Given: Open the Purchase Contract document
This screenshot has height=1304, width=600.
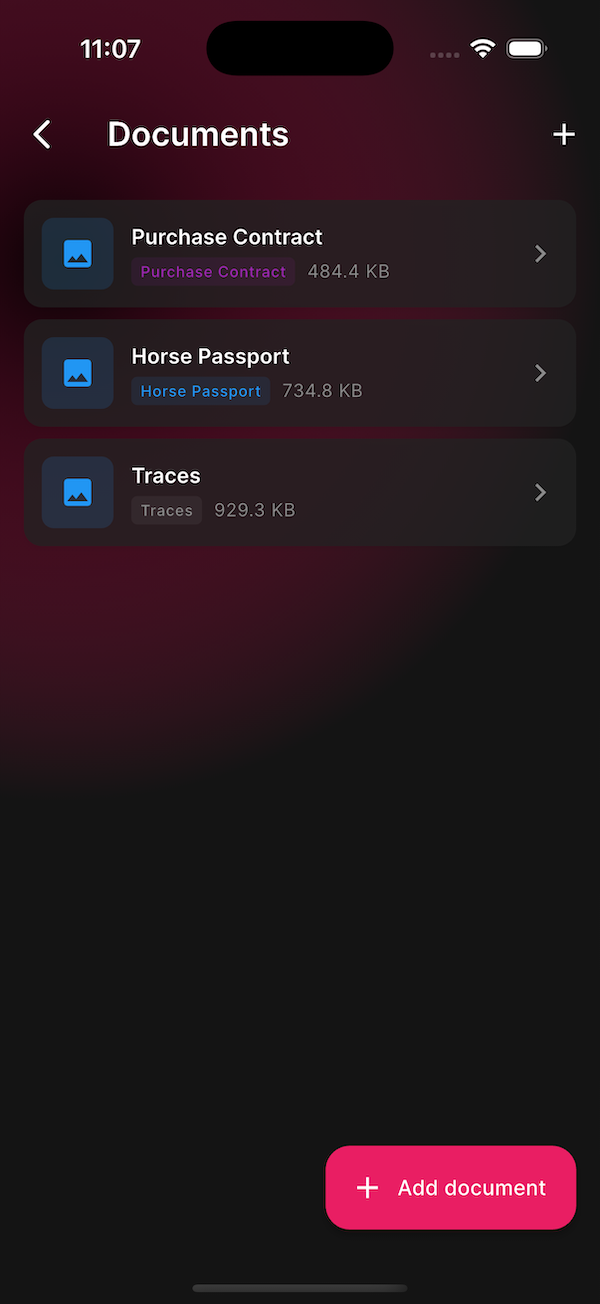Looking at the screenshot, I should point(300,254).
